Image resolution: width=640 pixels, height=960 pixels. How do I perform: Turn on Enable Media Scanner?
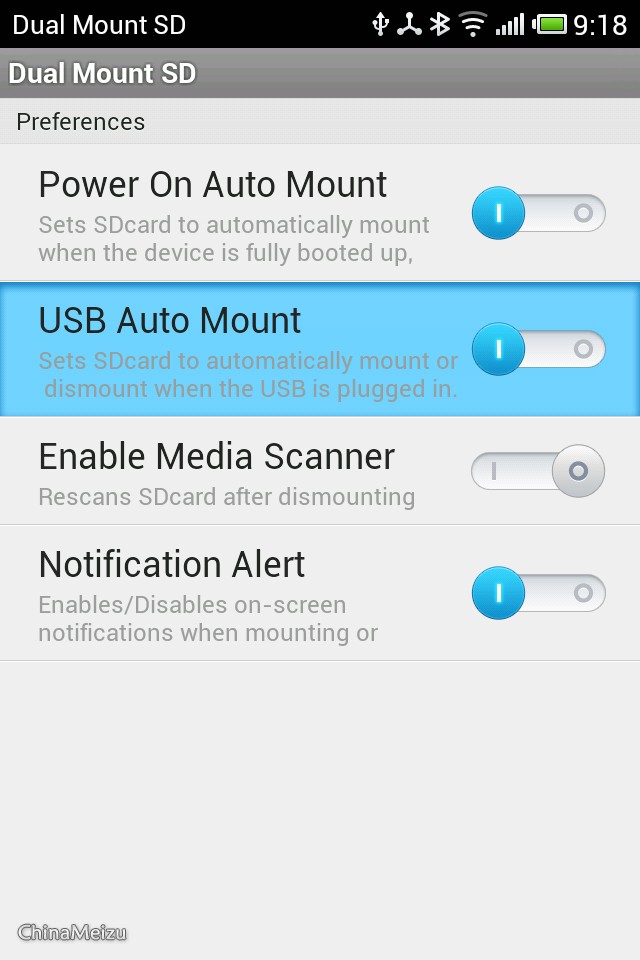(538, 471)
